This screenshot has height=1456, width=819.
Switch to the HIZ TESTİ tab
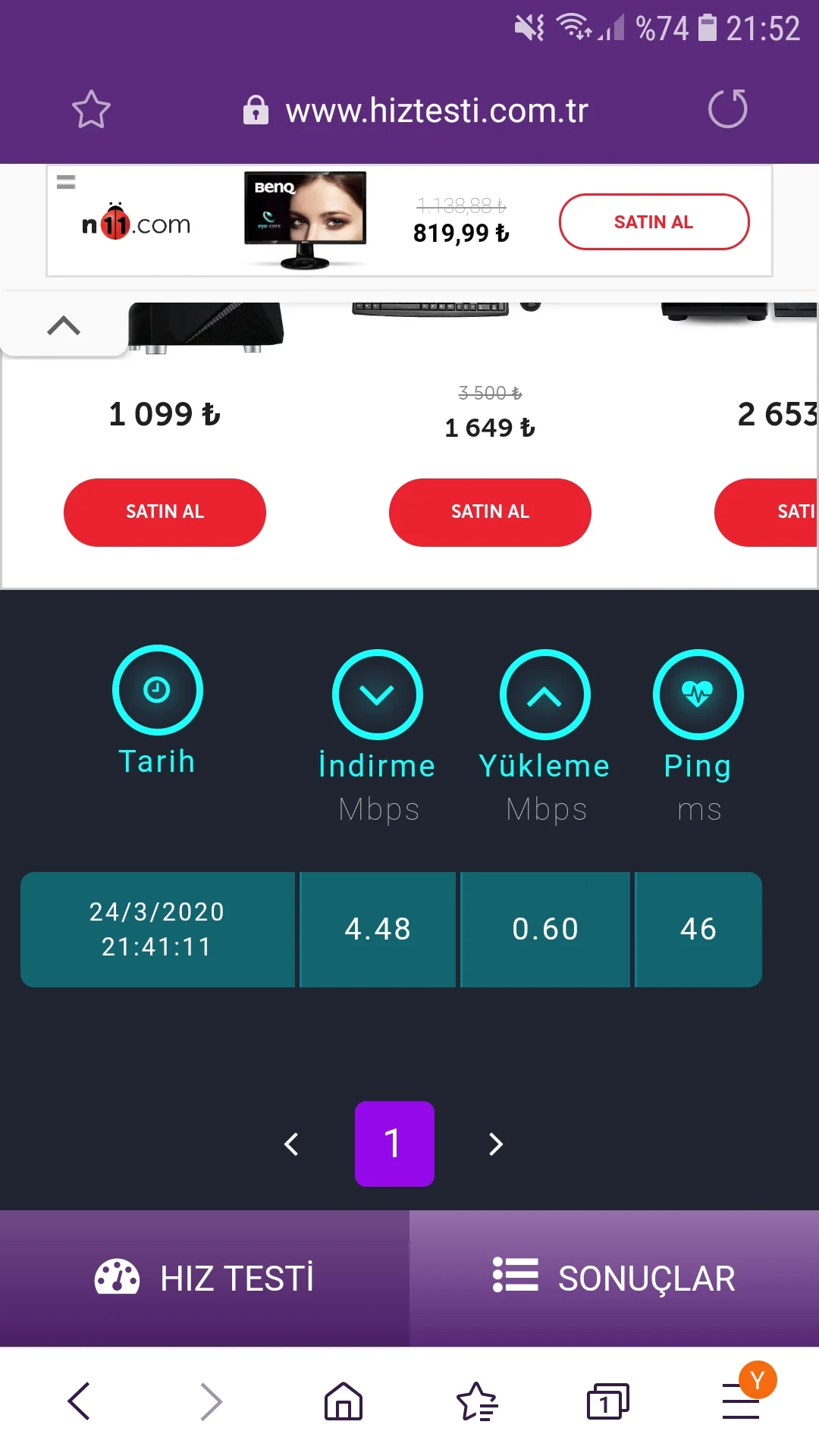click(205, 1279)
